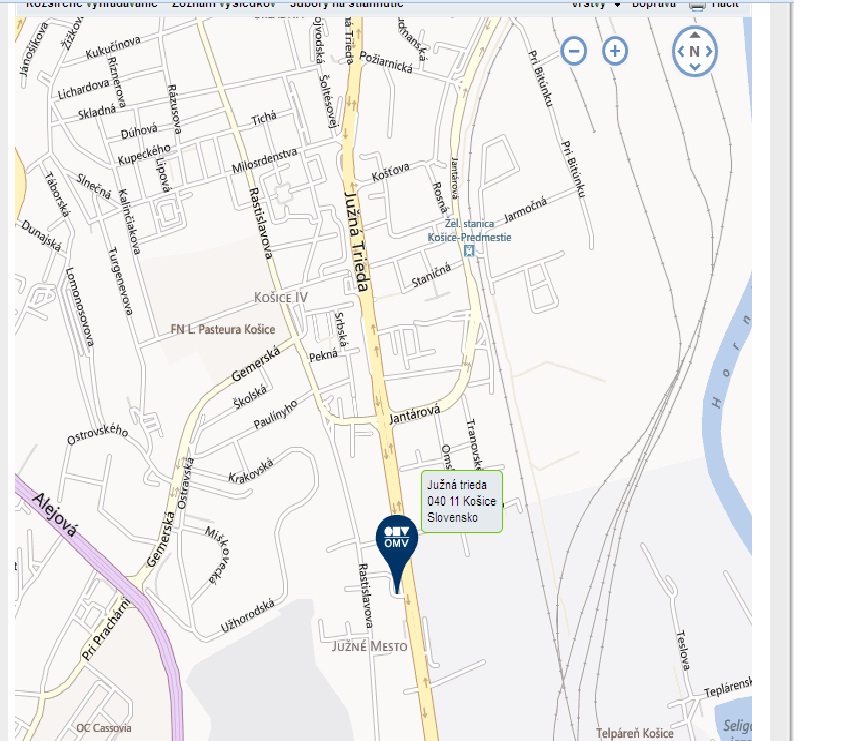Zoom out the map with minus button
Image resolution: width=864 pixels, height=741 pixels.
(x=574, y=50)
